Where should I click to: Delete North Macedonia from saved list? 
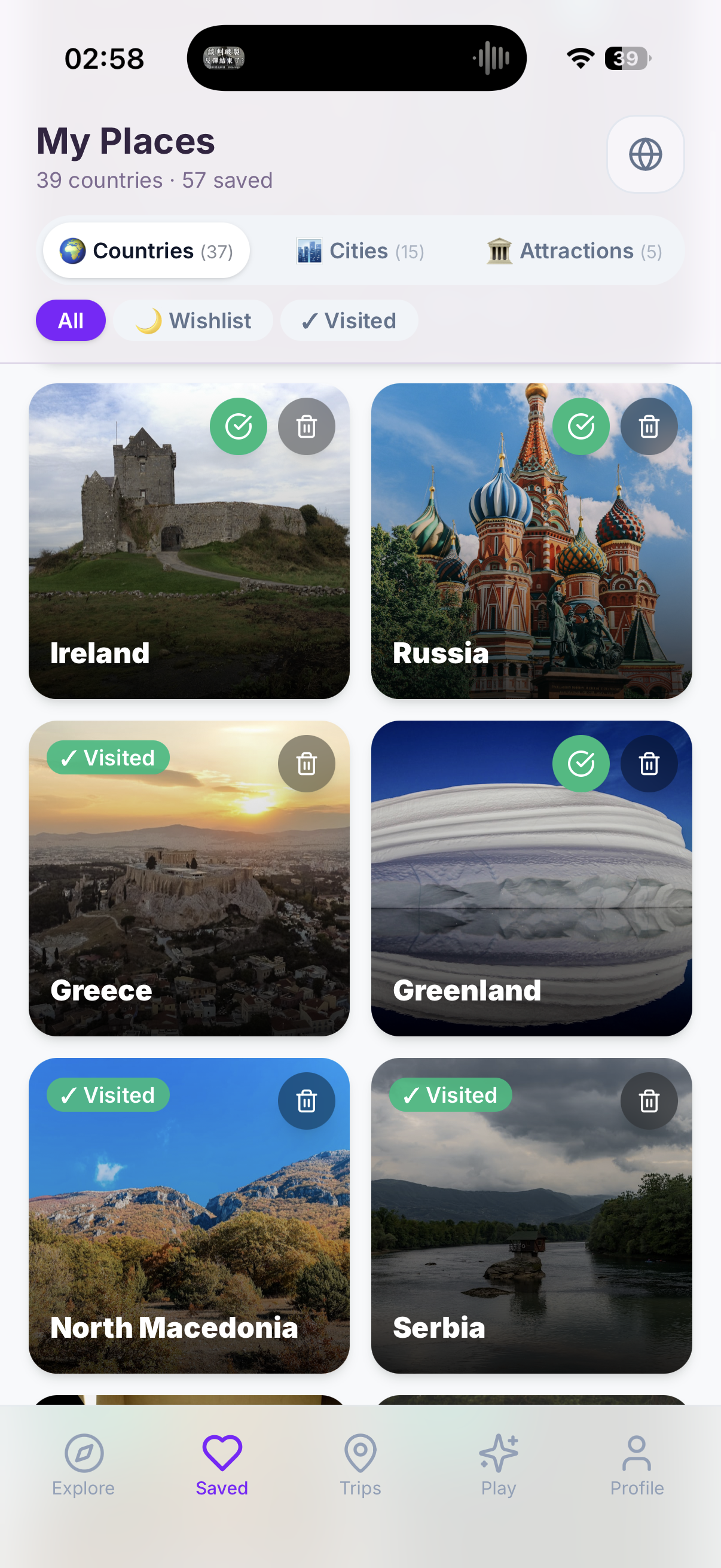click(x=307, y=1101)
